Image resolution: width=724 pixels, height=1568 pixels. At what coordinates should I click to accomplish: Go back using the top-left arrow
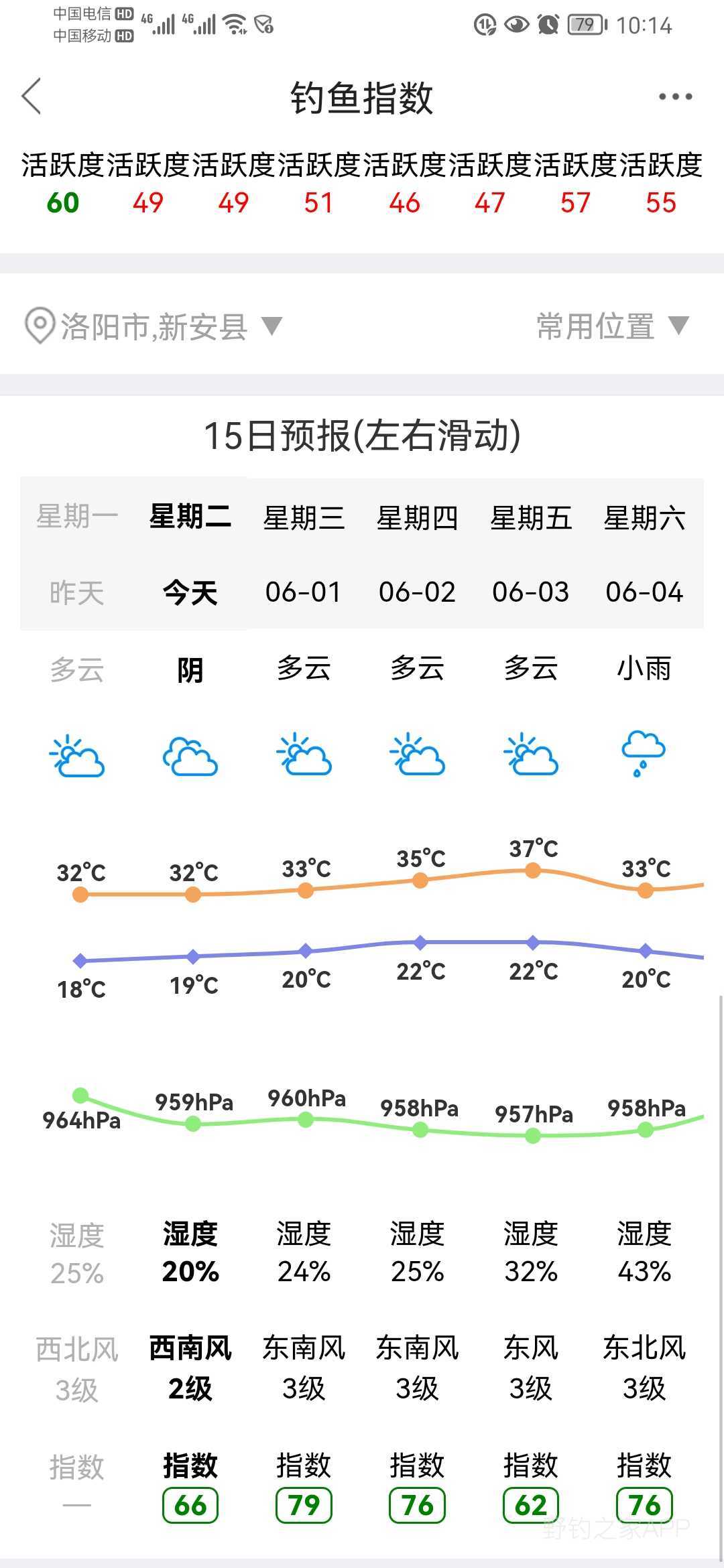(x=32, y=96)
